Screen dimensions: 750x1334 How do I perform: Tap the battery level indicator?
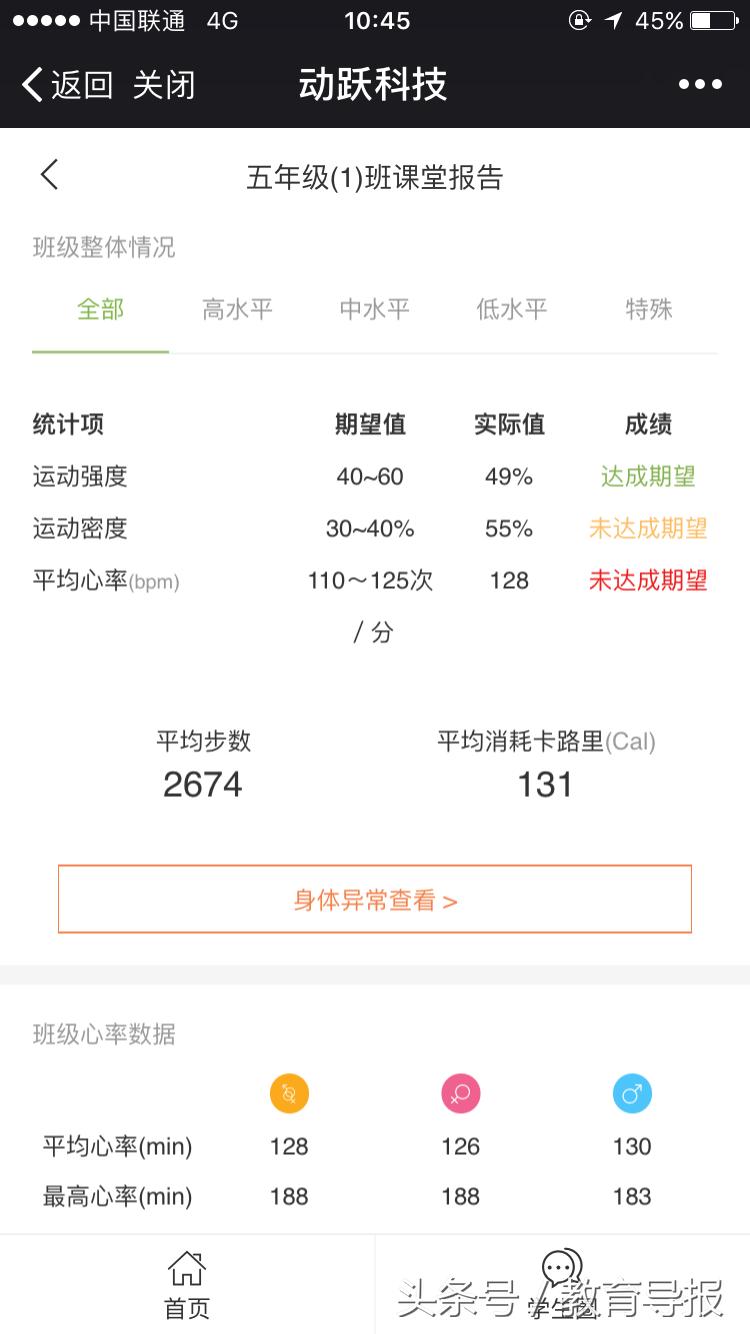(712, 20)
